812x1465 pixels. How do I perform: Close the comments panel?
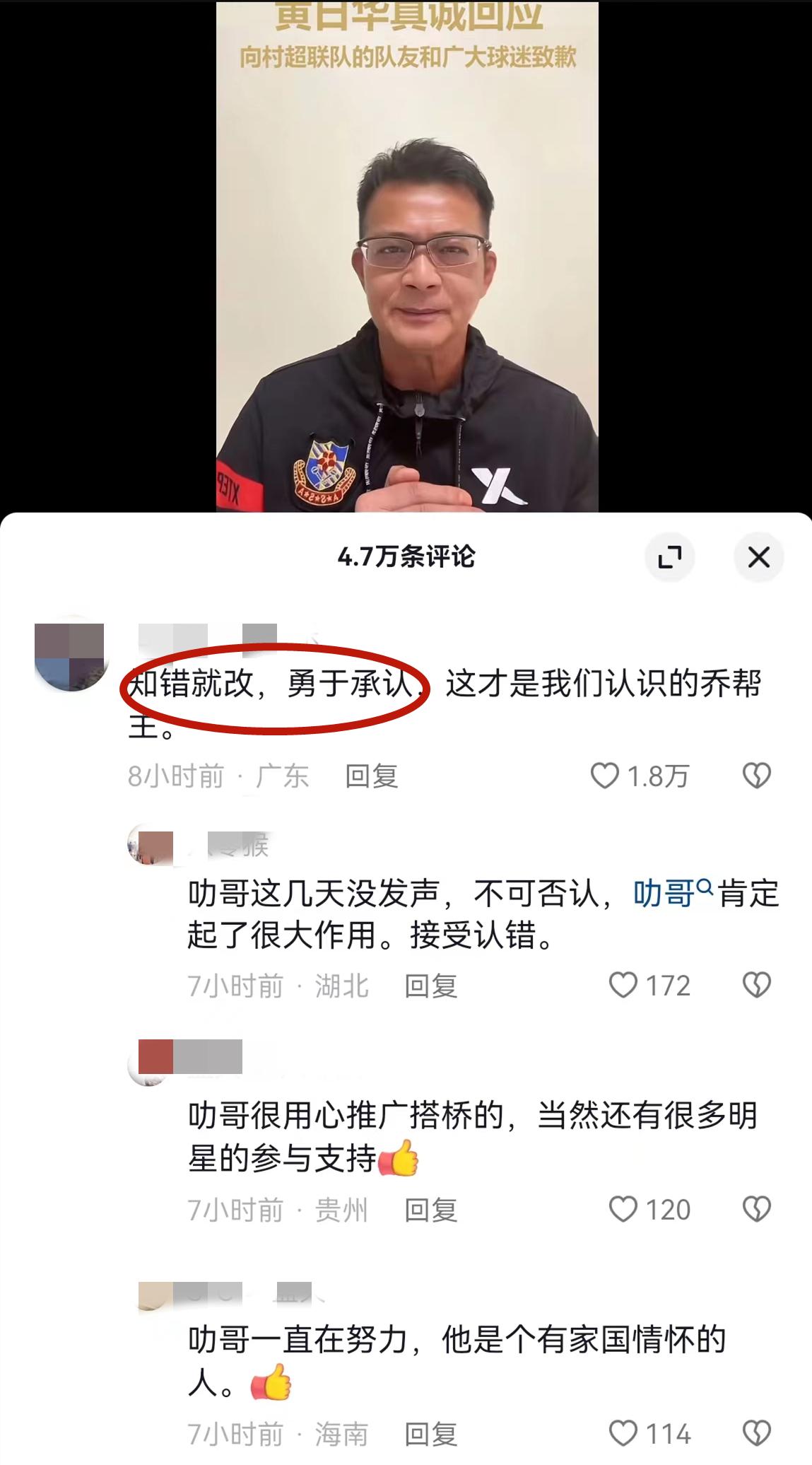click(758, 557)
